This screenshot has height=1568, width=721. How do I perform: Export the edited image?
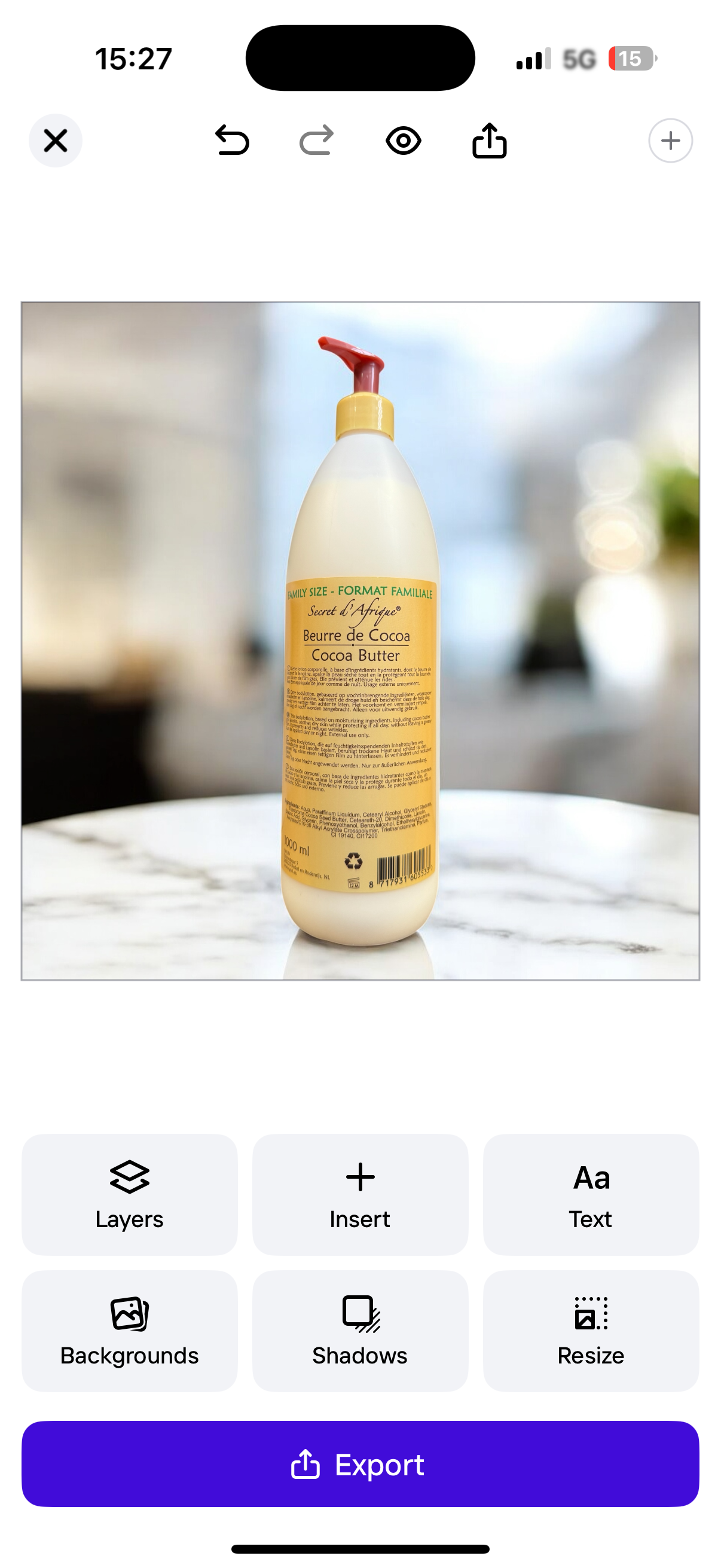coord(360,1463)
